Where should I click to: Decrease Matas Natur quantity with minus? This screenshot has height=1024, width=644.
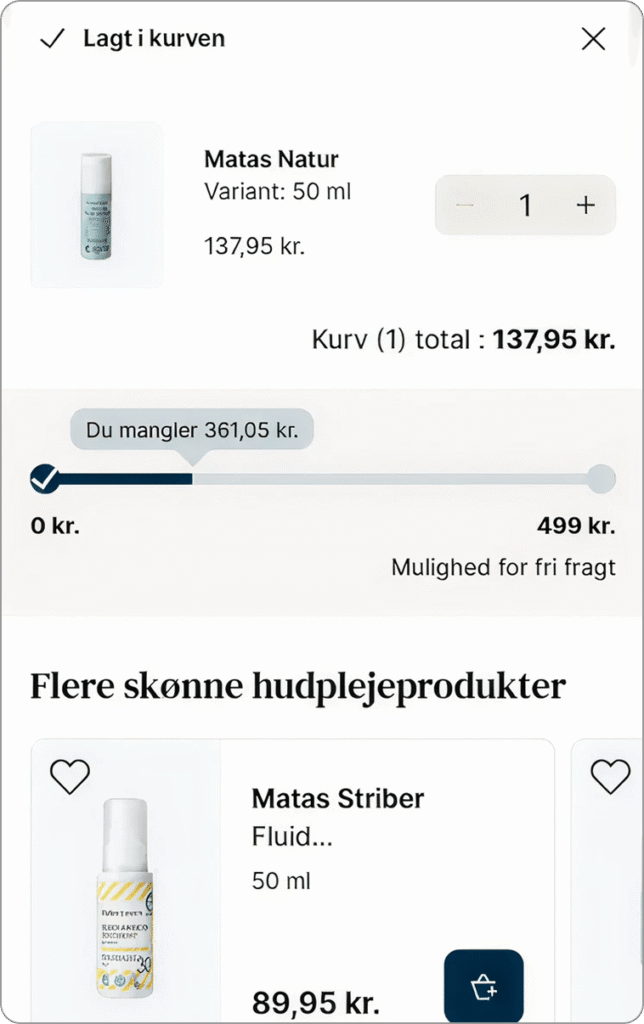[464, 205]
